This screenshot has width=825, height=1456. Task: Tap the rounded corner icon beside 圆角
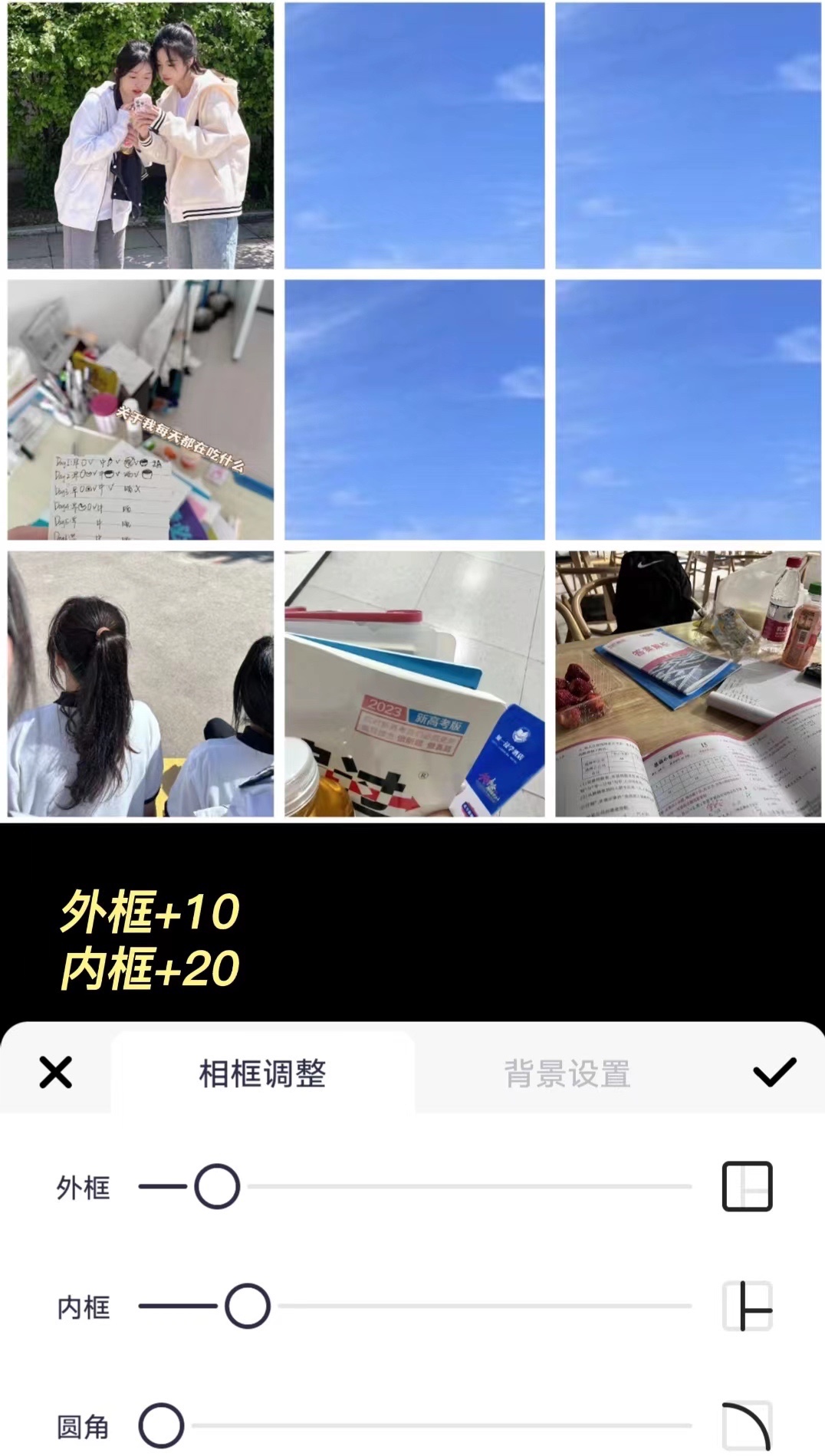(747, 1425)
